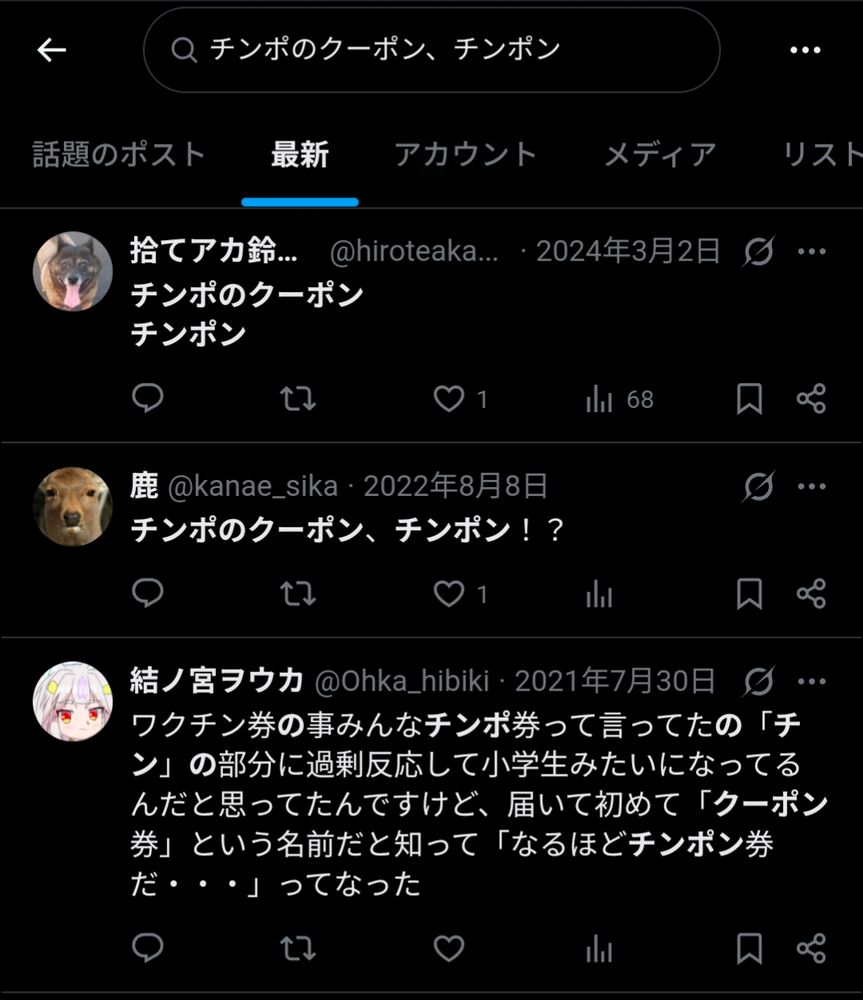Open the more options menu on 鹿's tweet
This screenshot has height=1000, width=863.
tap(810, 487)
